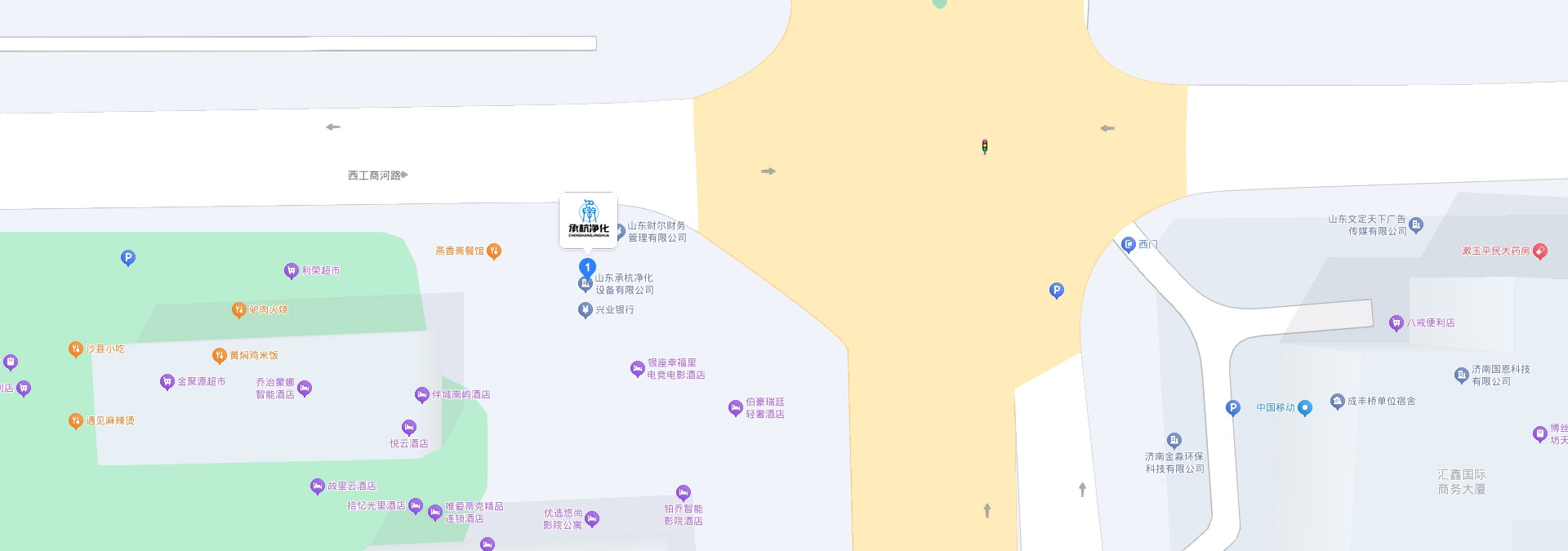Image resolution: width=1568 pixels, height=551 pixels.
Task: Open the 承杭净化 logo info card
Action: [588, 220]
